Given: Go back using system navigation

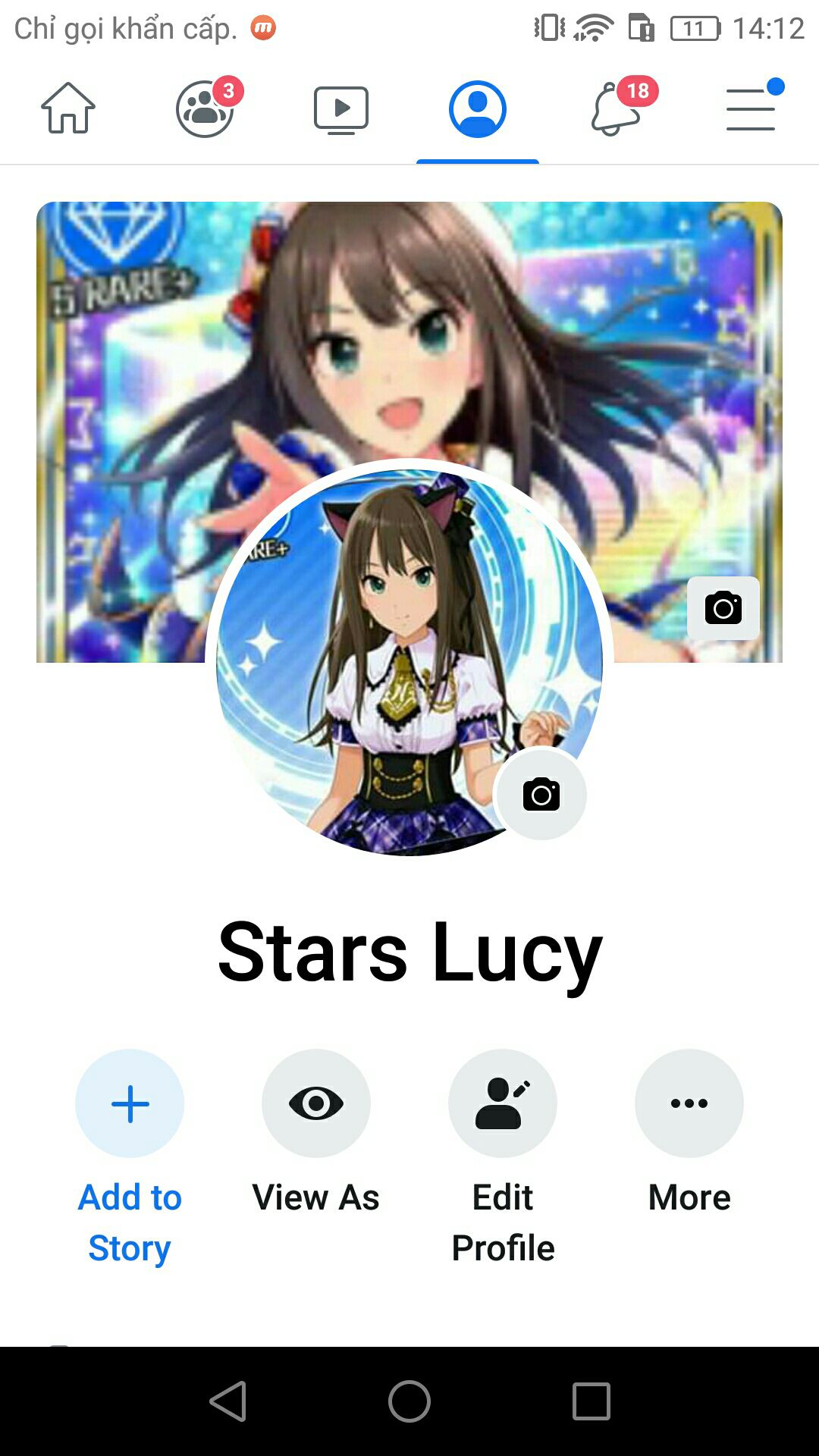Looking at the screenshot, I should coord(227,1401).
